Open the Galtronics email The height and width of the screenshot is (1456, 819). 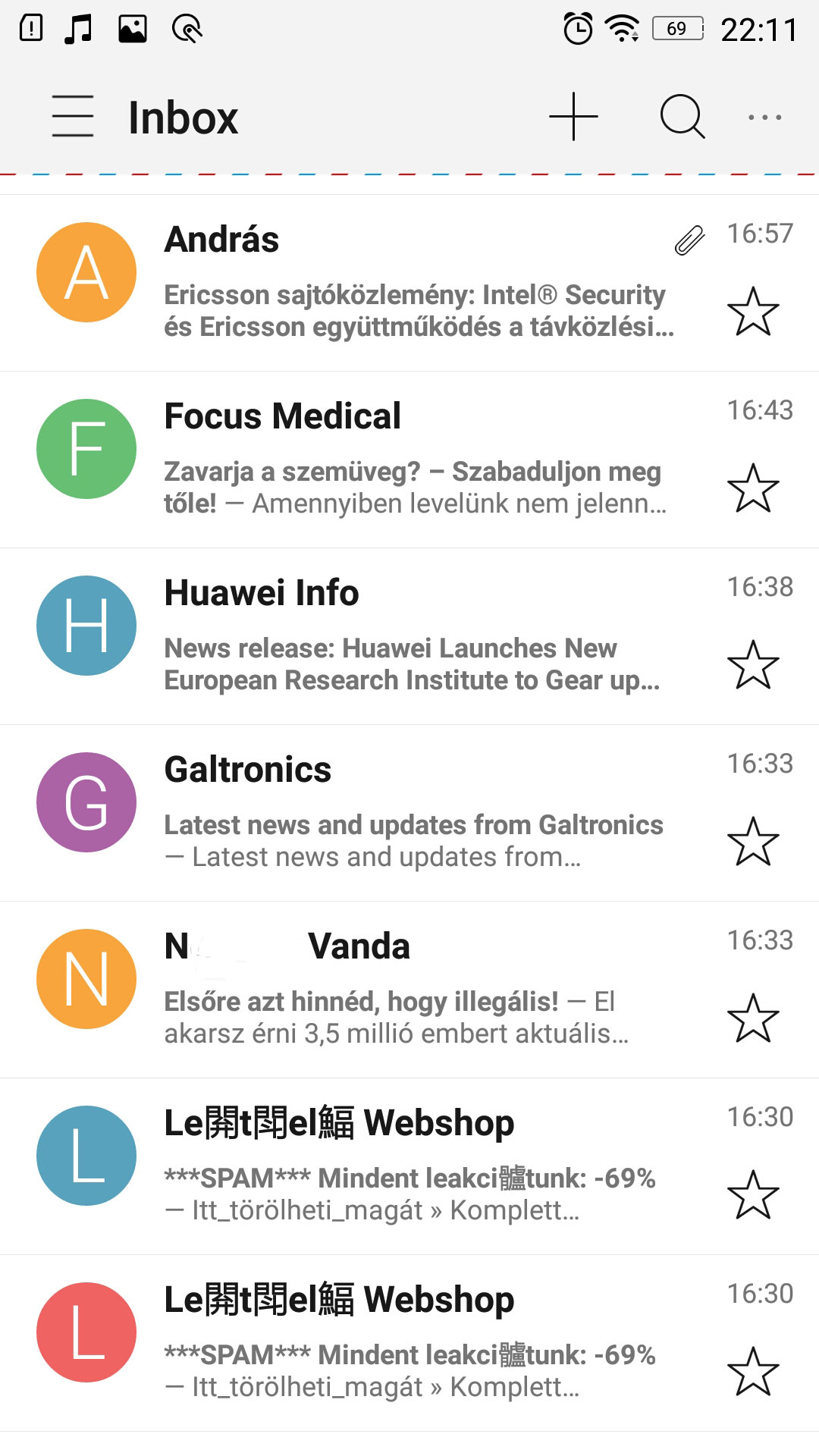tap(409, 813)
